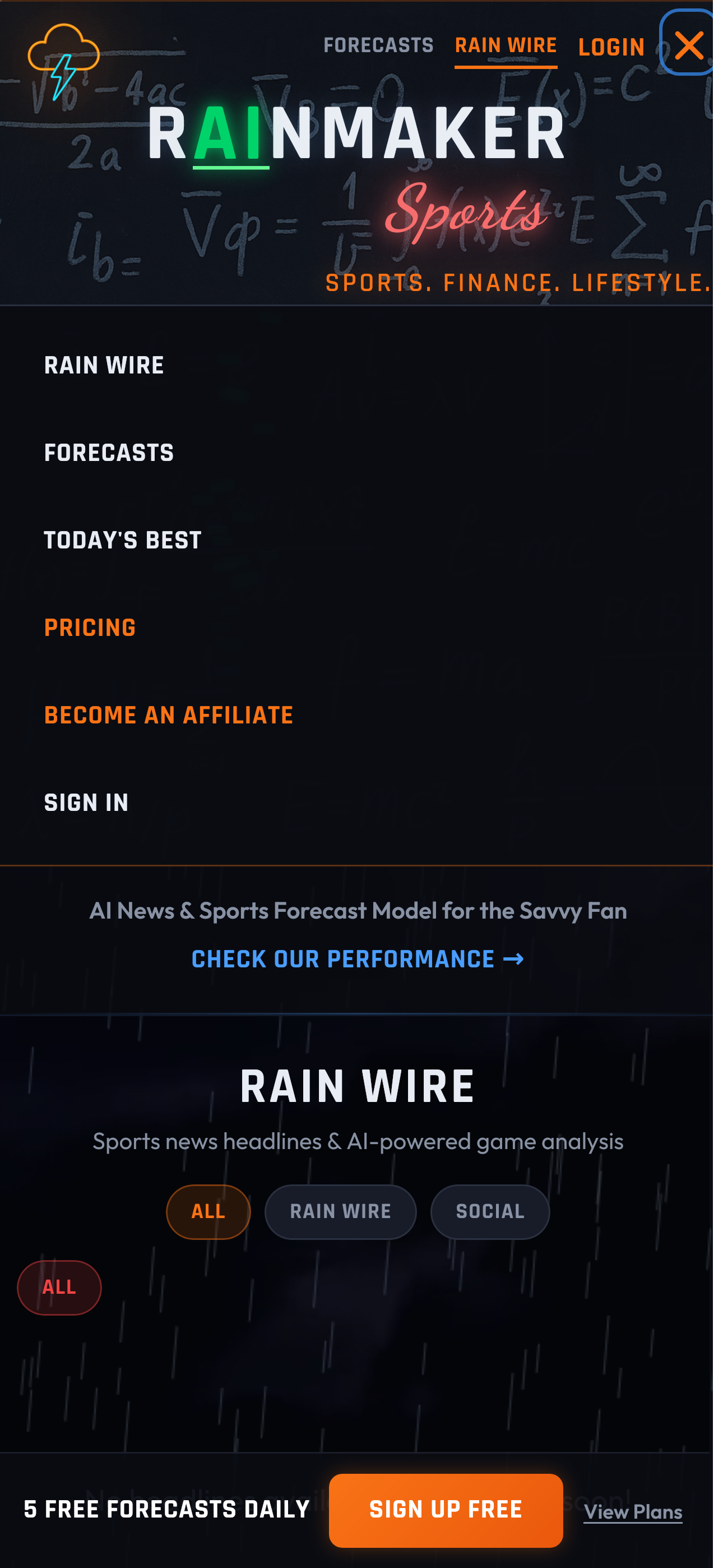Open the Rain Wire menu item
This screenshot has height=1568, width=723.
(104, 366)
